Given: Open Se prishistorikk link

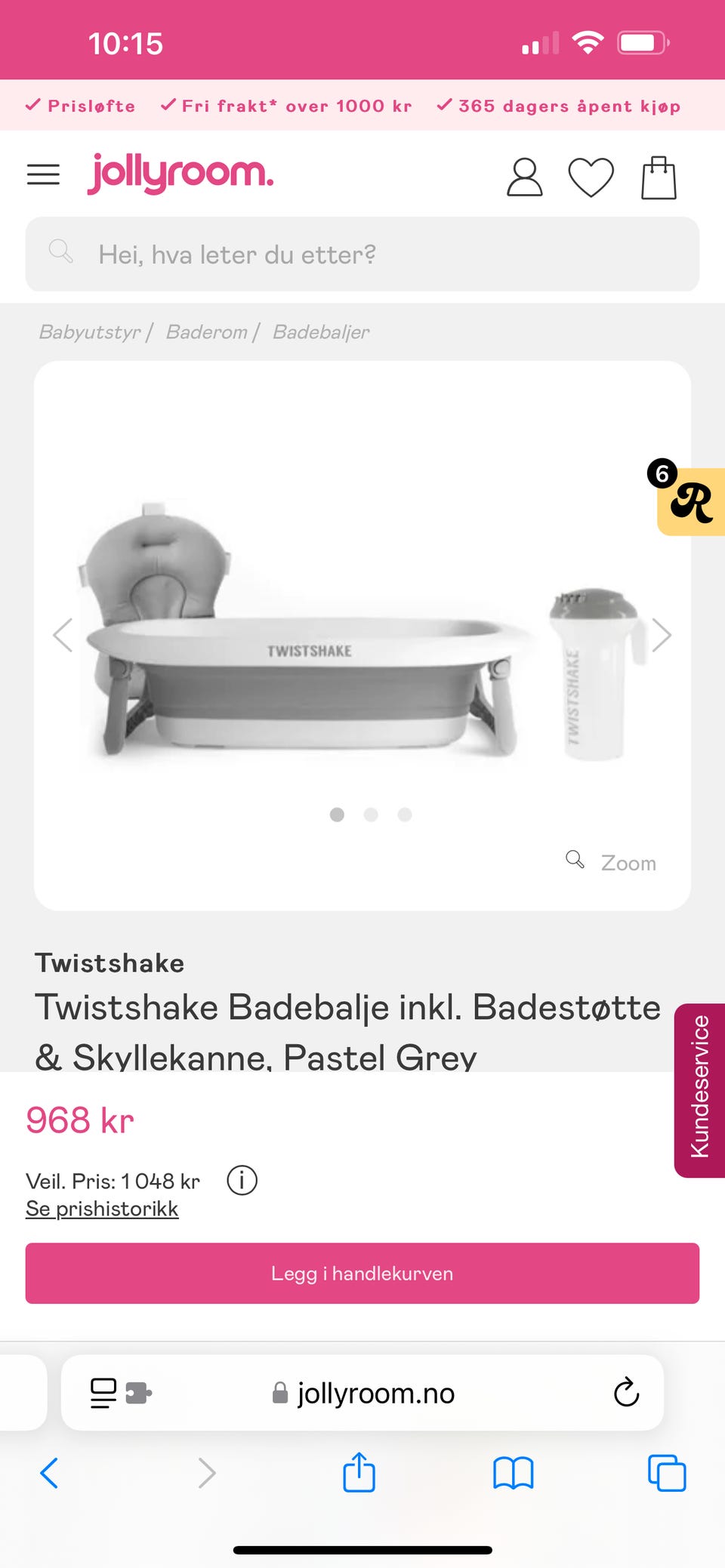Looking at the screenshot, I should (x=102, y=1209).
